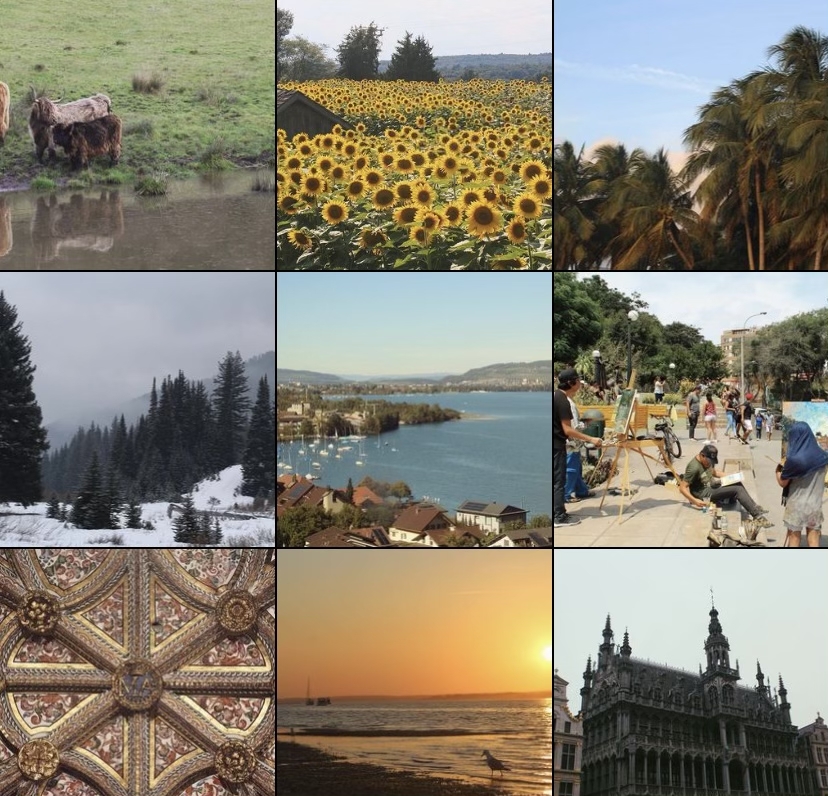The width and height of the screenshot is (828, 796).
Task: View the ornate gilded ceiling photo
Action: pos(137,672)
